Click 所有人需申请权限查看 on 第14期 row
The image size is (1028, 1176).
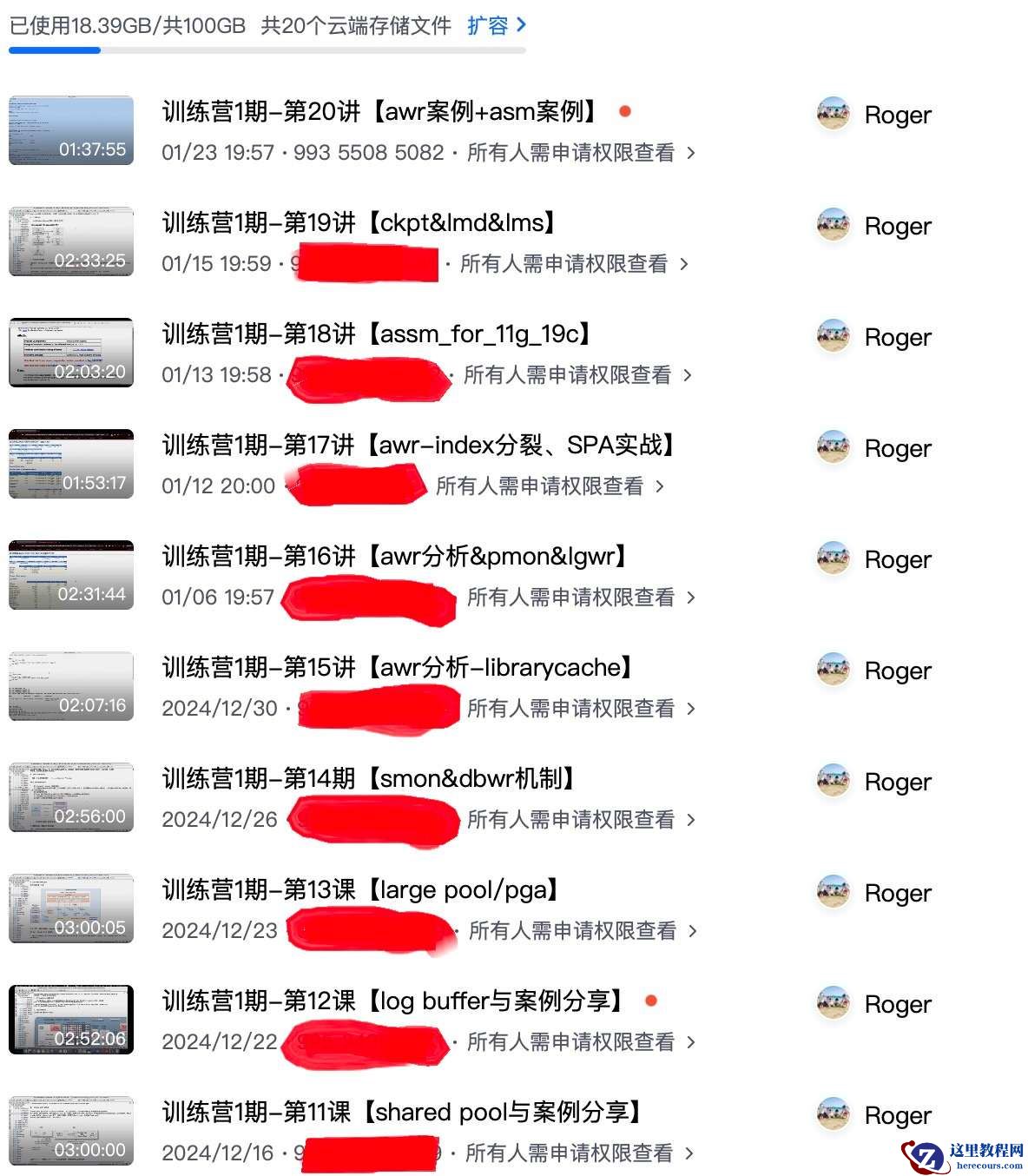pos(573,820)
